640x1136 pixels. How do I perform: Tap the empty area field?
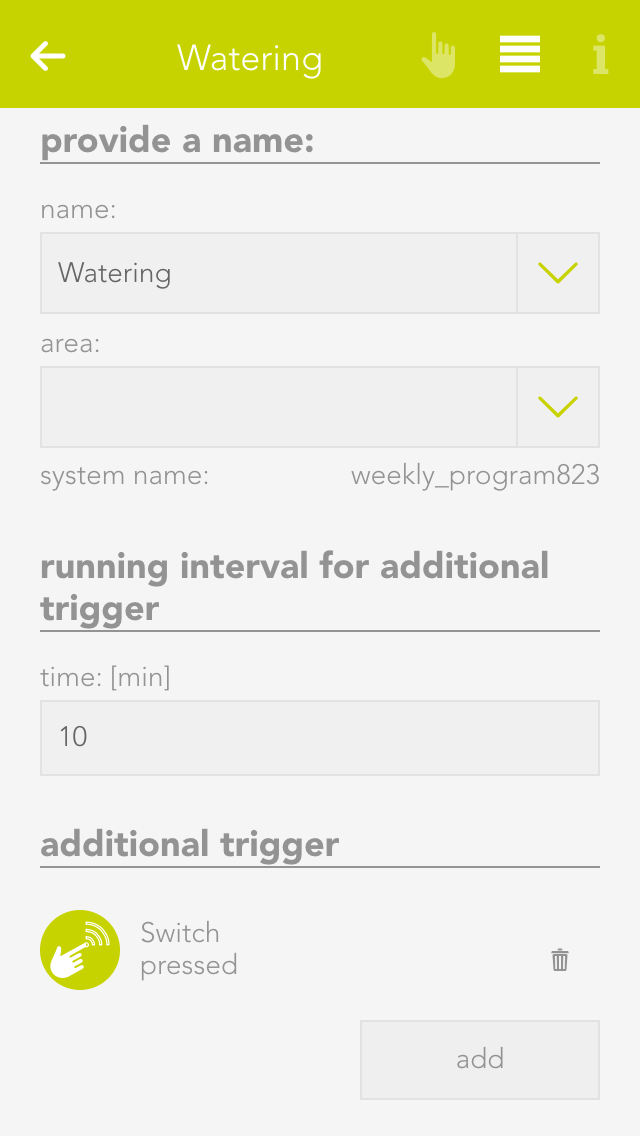click(x=278, y=406)
